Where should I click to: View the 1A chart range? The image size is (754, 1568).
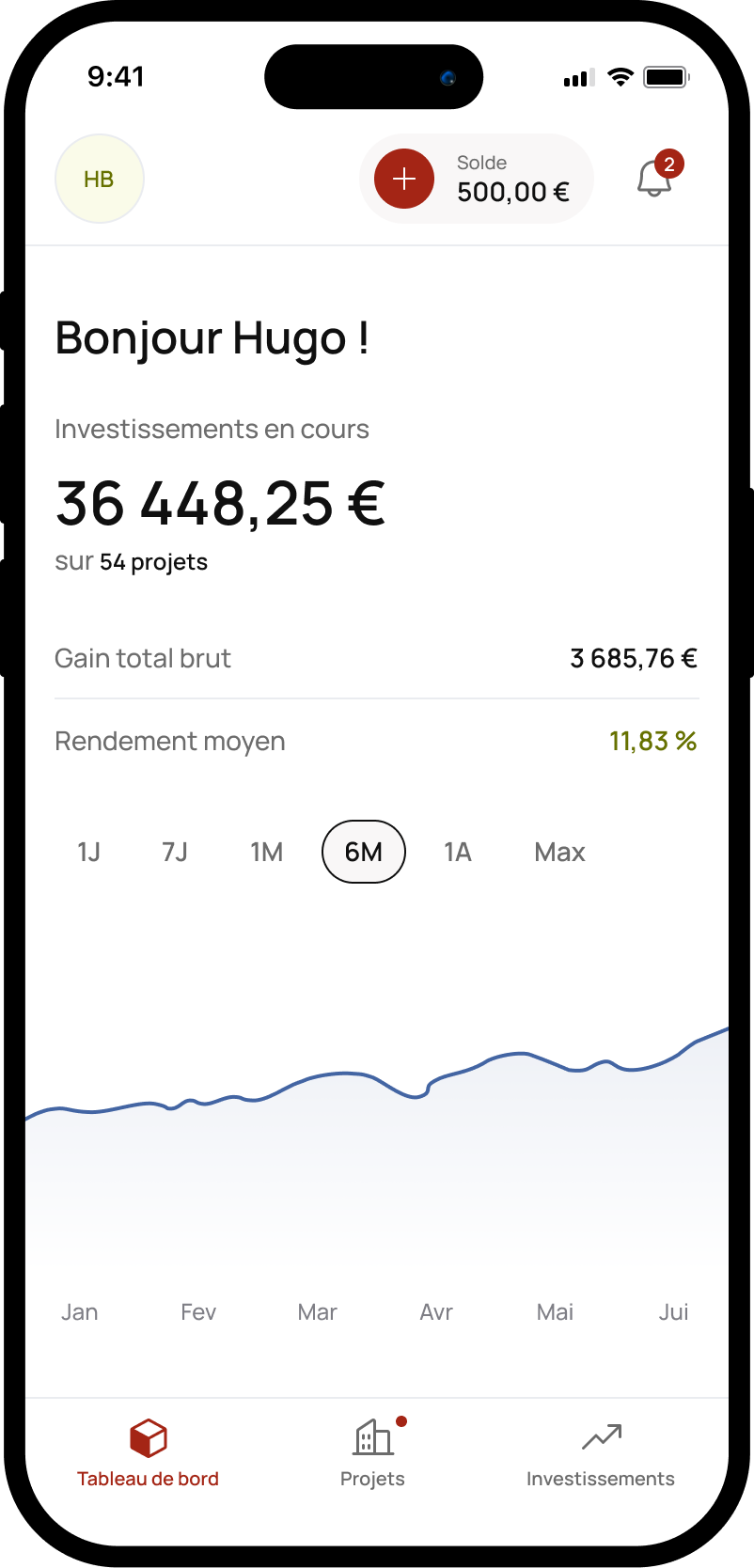[x=458, y=852]
